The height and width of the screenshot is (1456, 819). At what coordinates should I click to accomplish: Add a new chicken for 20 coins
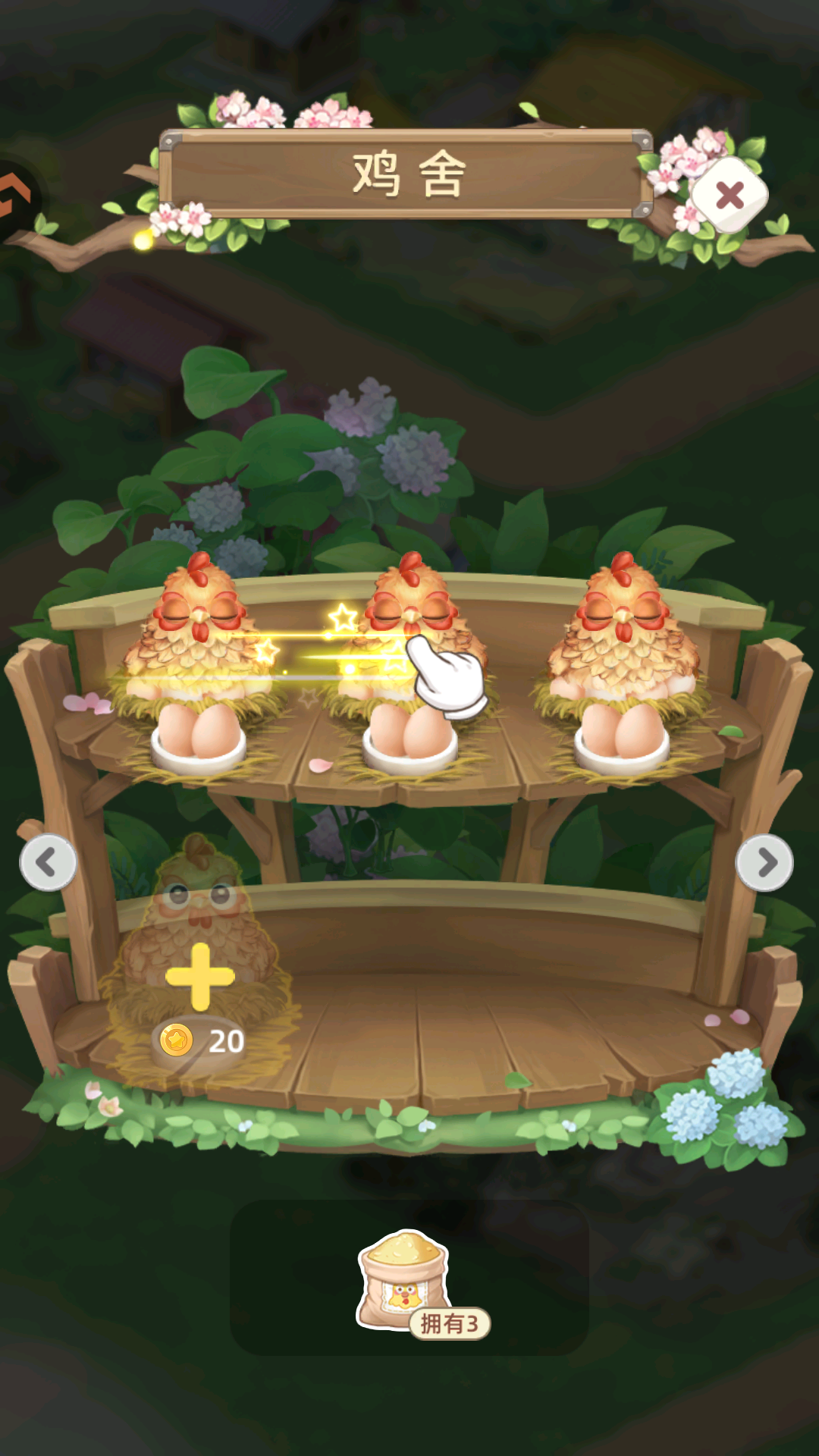pos(199,978)
